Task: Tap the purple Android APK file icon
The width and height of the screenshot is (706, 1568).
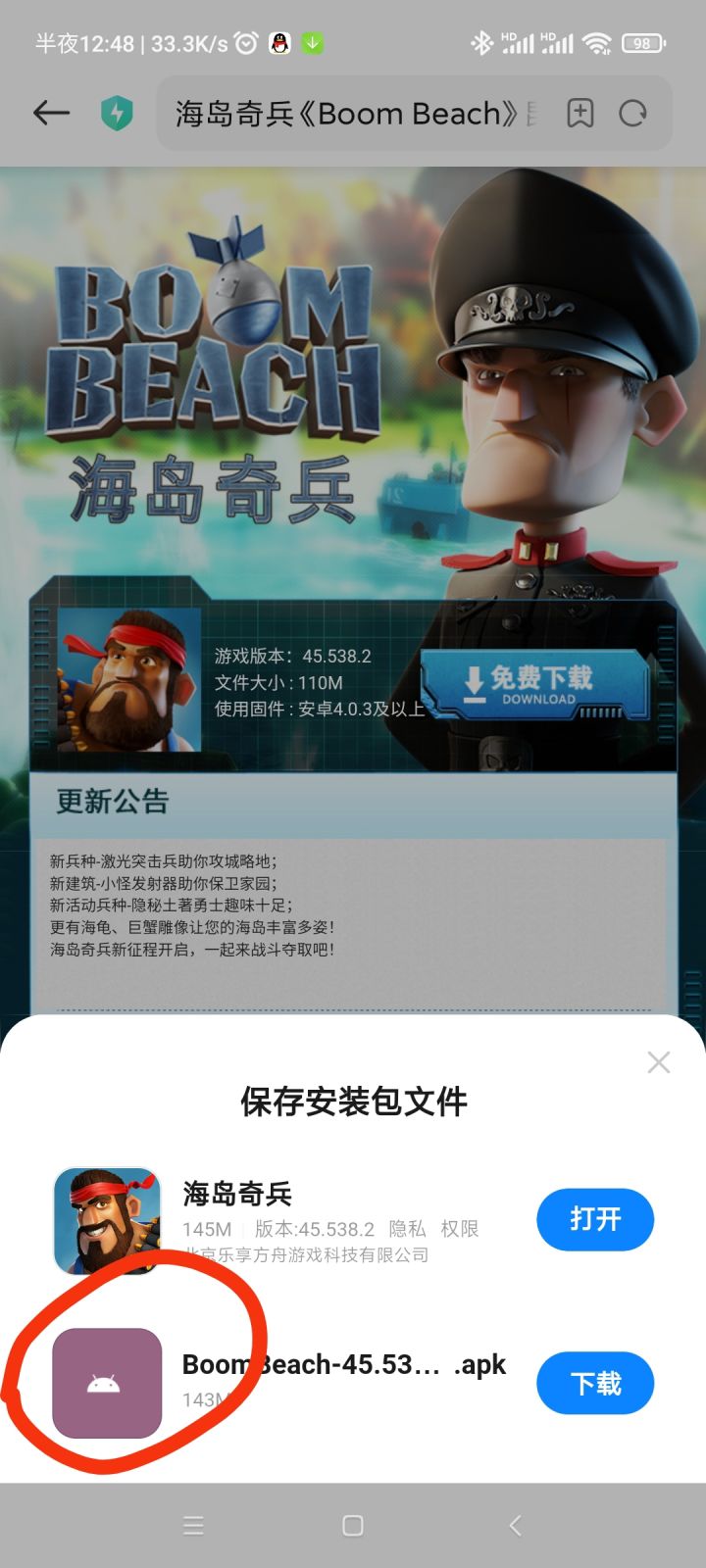Action: click(106, 1382)
